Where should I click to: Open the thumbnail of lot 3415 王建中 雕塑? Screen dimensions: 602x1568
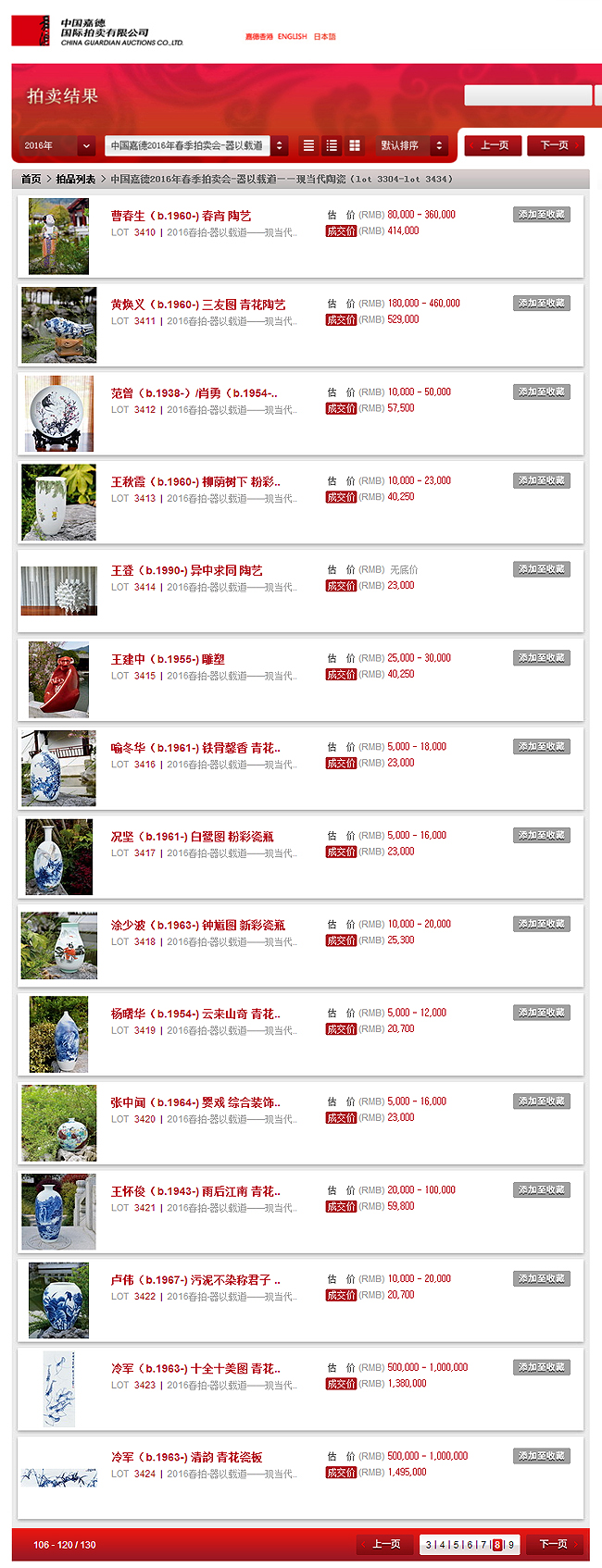click(x=58, y=679)
